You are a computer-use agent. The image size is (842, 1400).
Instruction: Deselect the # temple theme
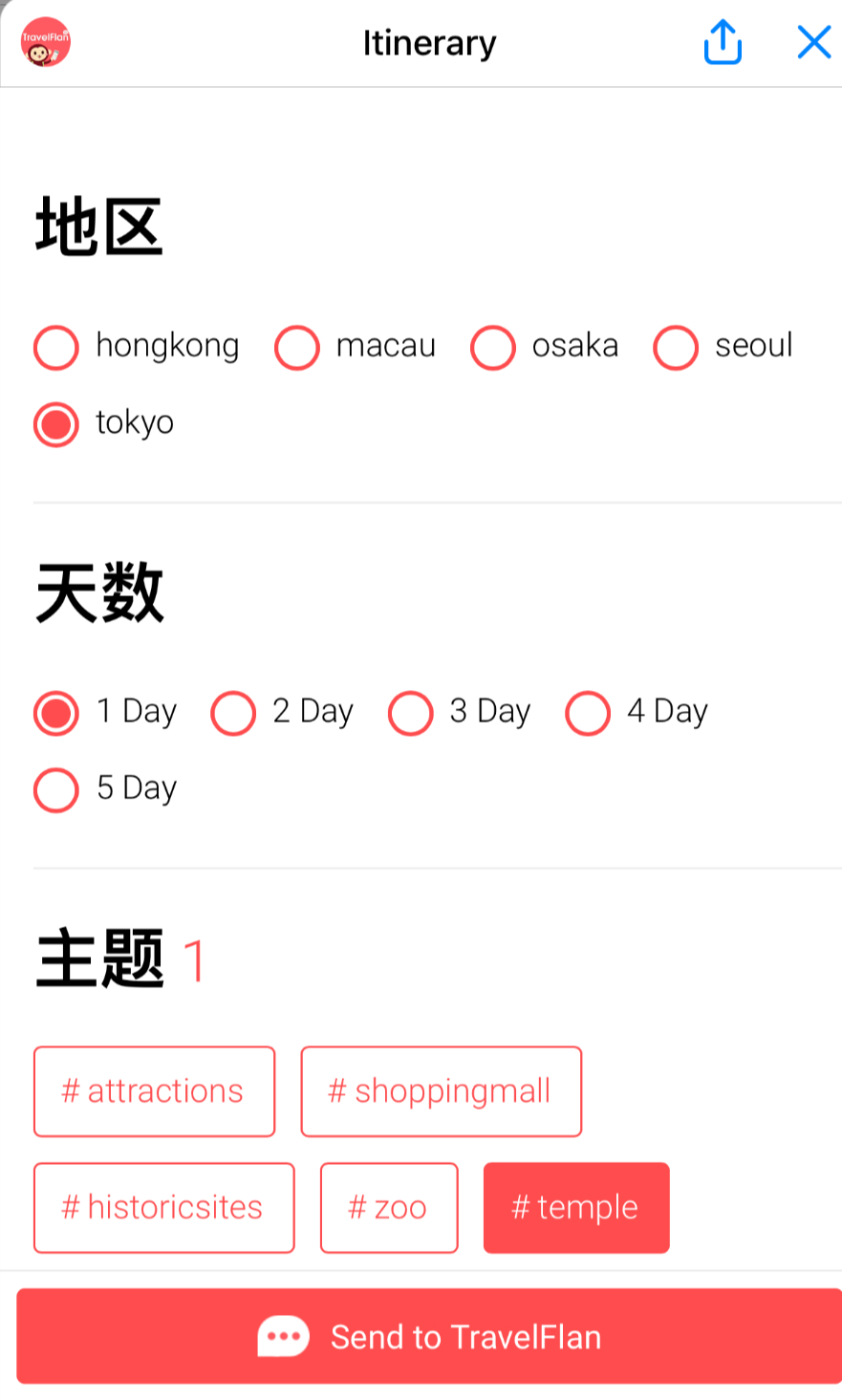tap(576, 1207)
